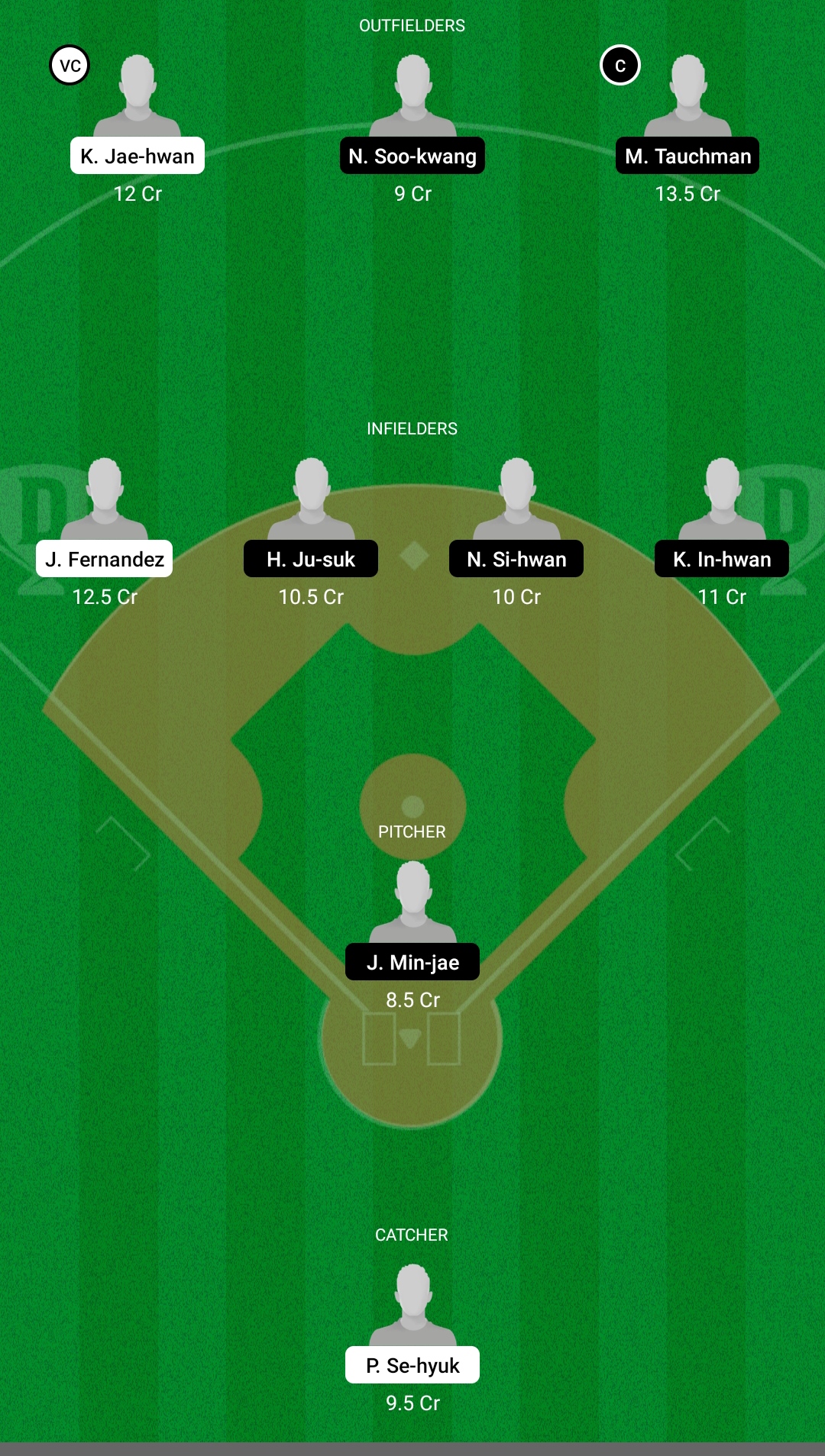Tap infielder H. Ju-suk

coord(311,559)
